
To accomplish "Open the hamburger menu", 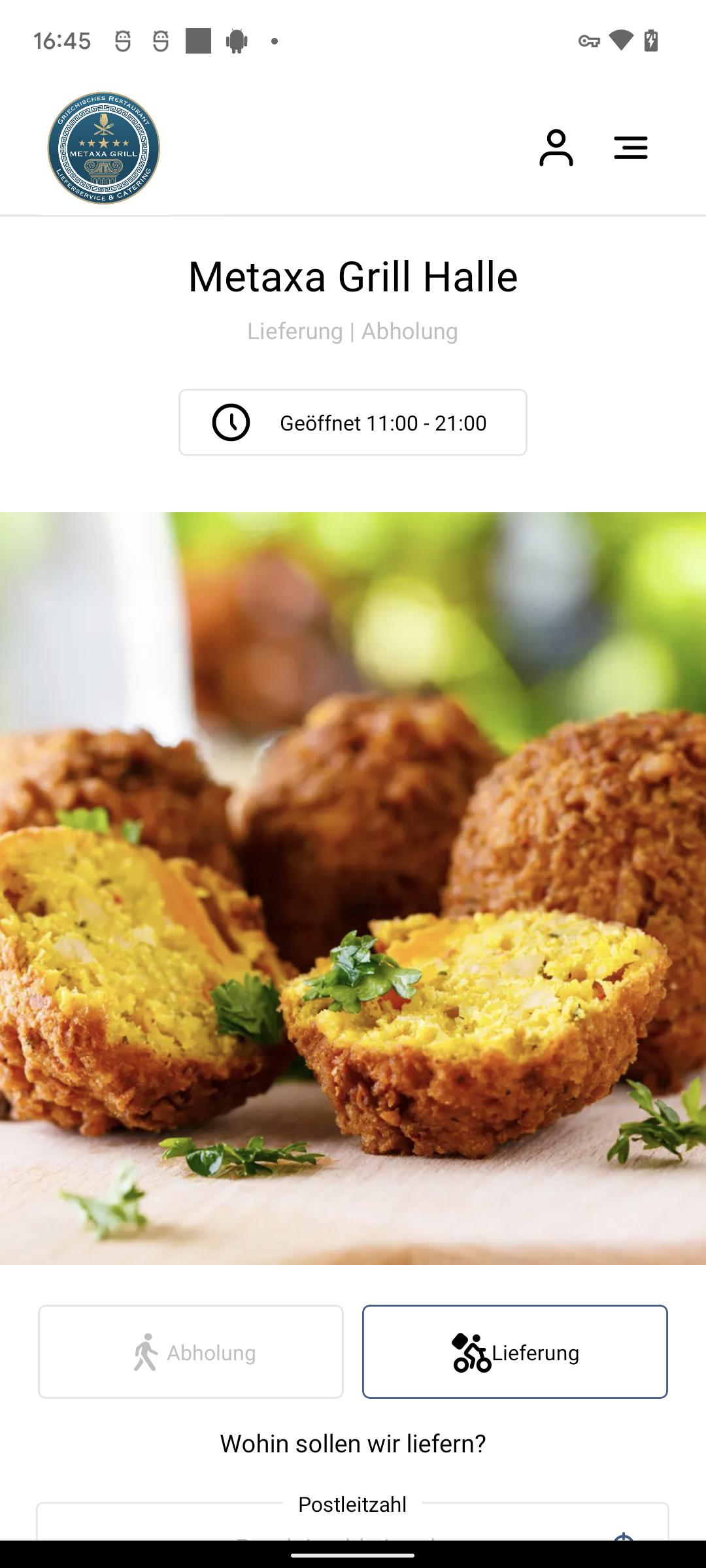I will [x=631, y=148].
